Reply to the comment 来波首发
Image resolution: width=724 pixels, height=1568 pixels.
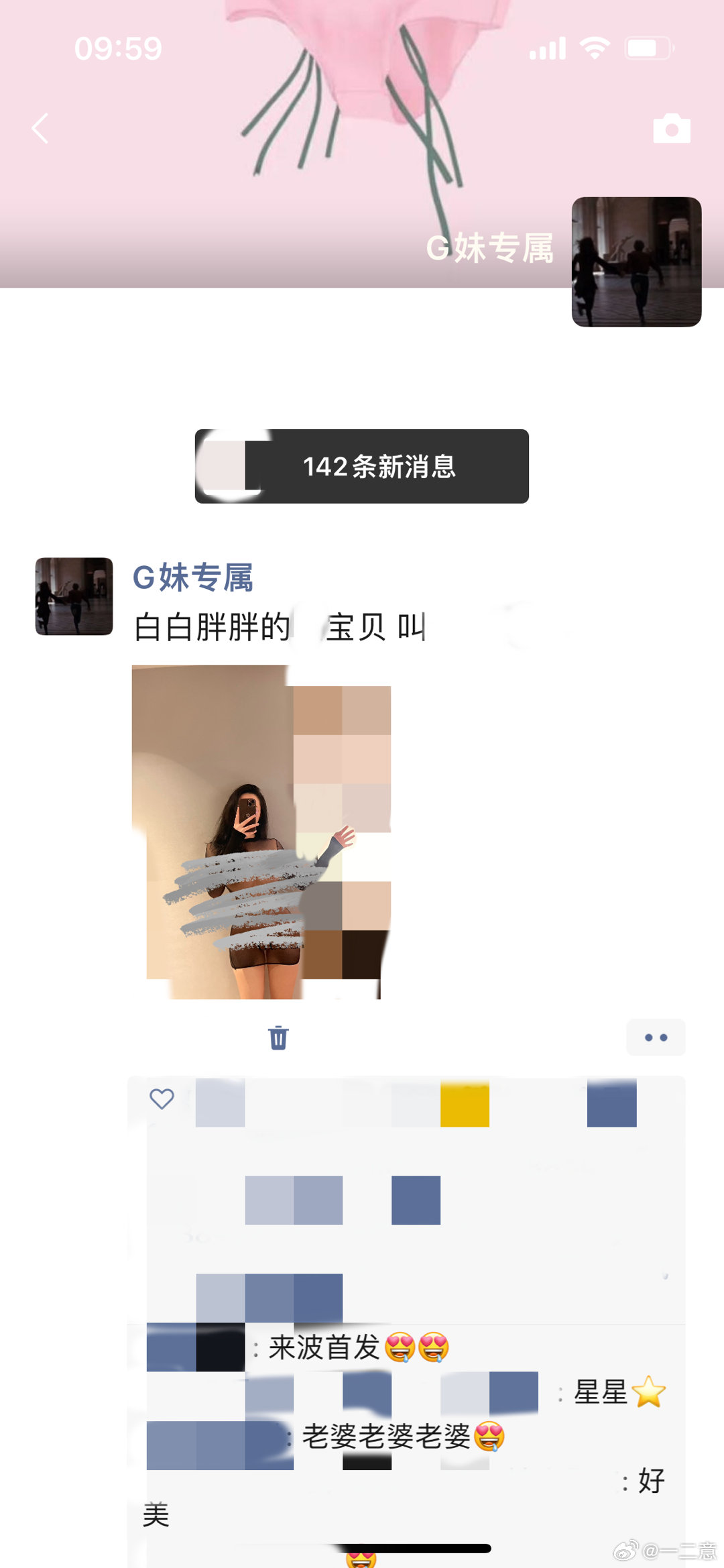pyautogui.click(x=324, y=1347)
